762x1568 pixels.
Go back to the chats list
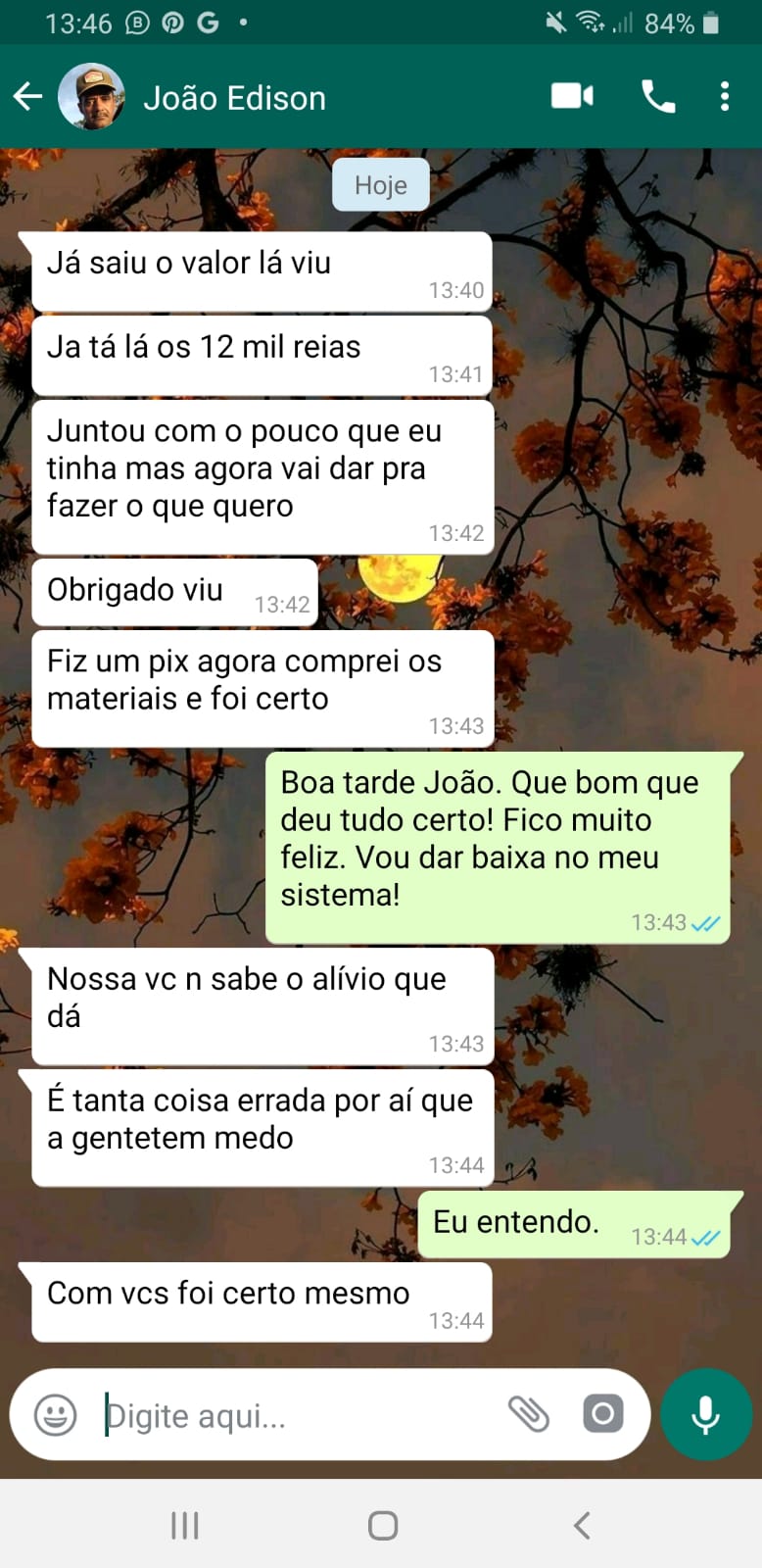[x=28, y=96]
